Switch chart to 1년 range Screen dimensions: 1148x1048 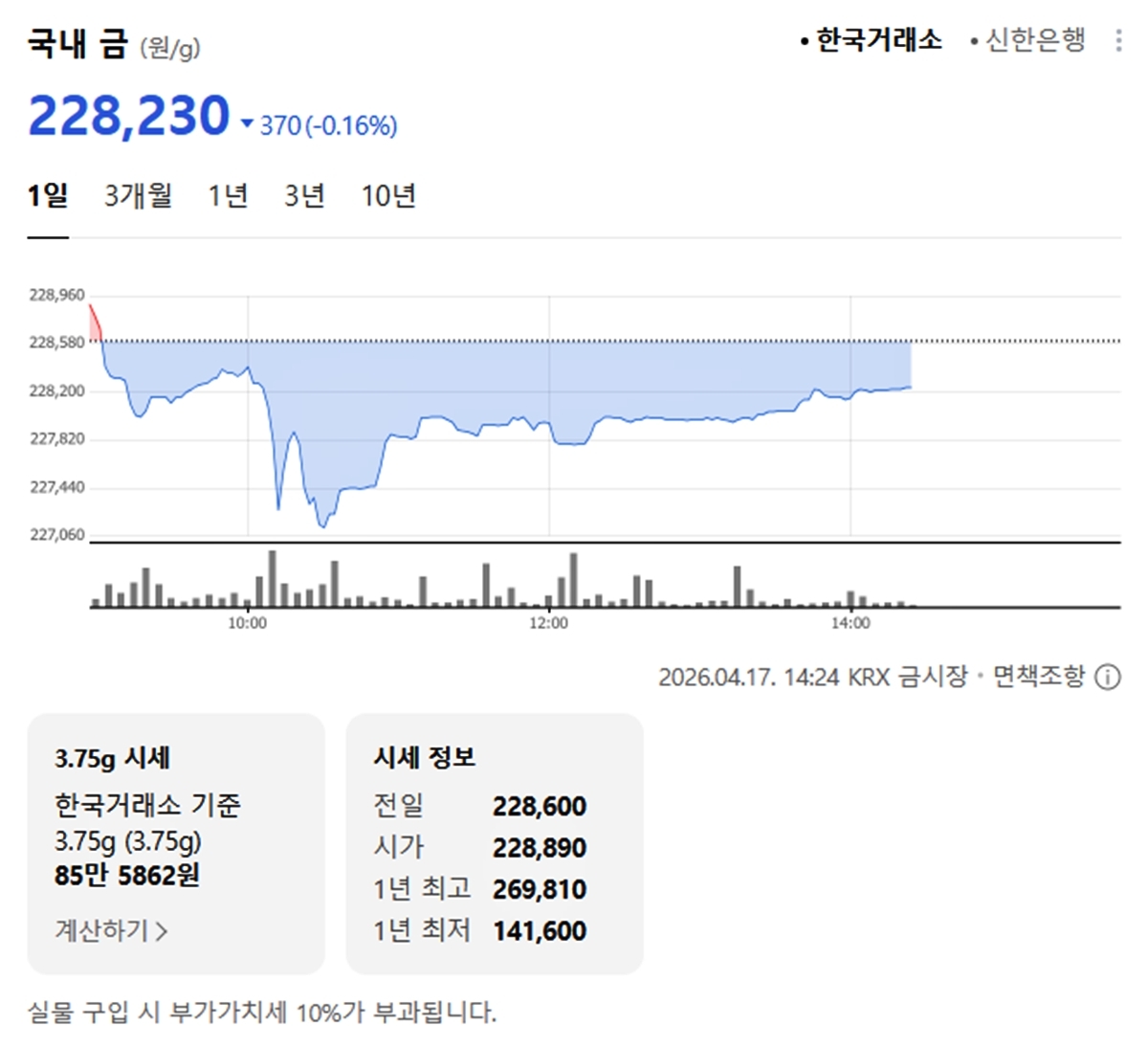point(229,196)
